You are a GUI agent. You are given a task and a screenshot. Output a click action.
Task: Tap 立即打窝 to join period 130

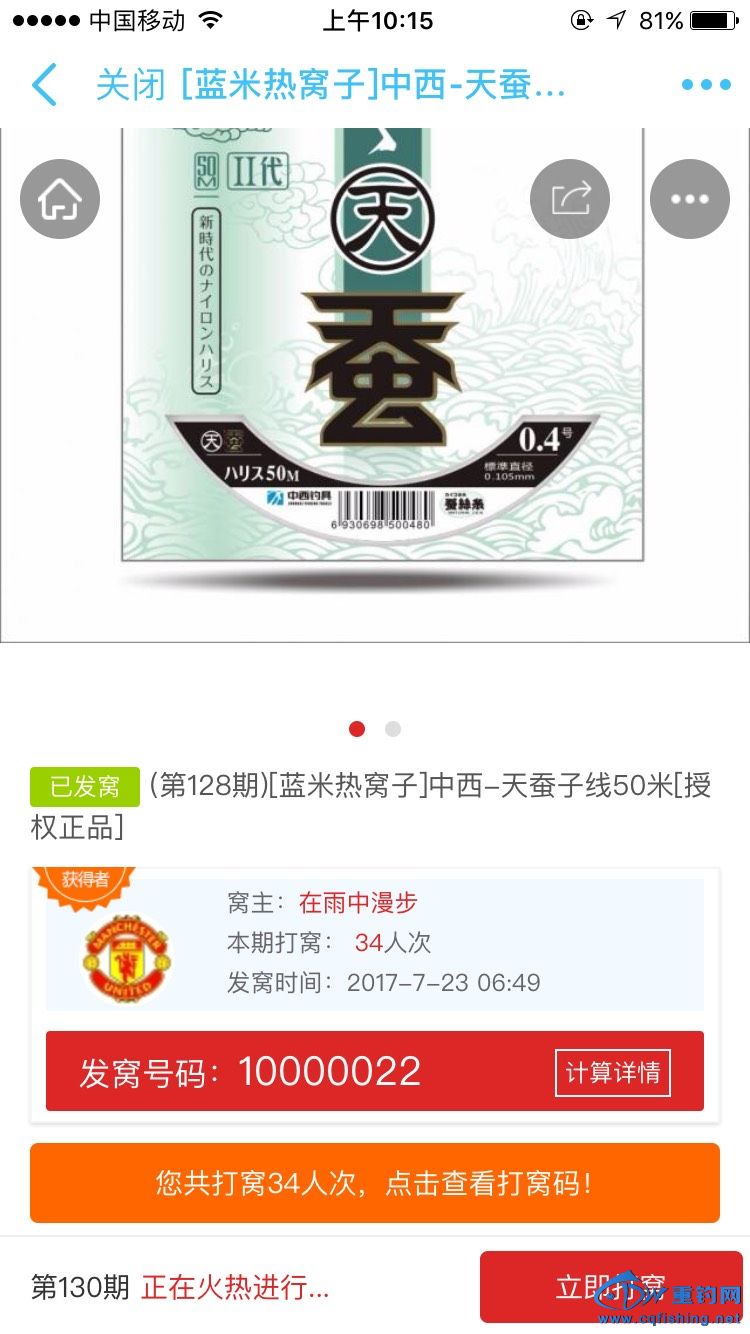610,1286
